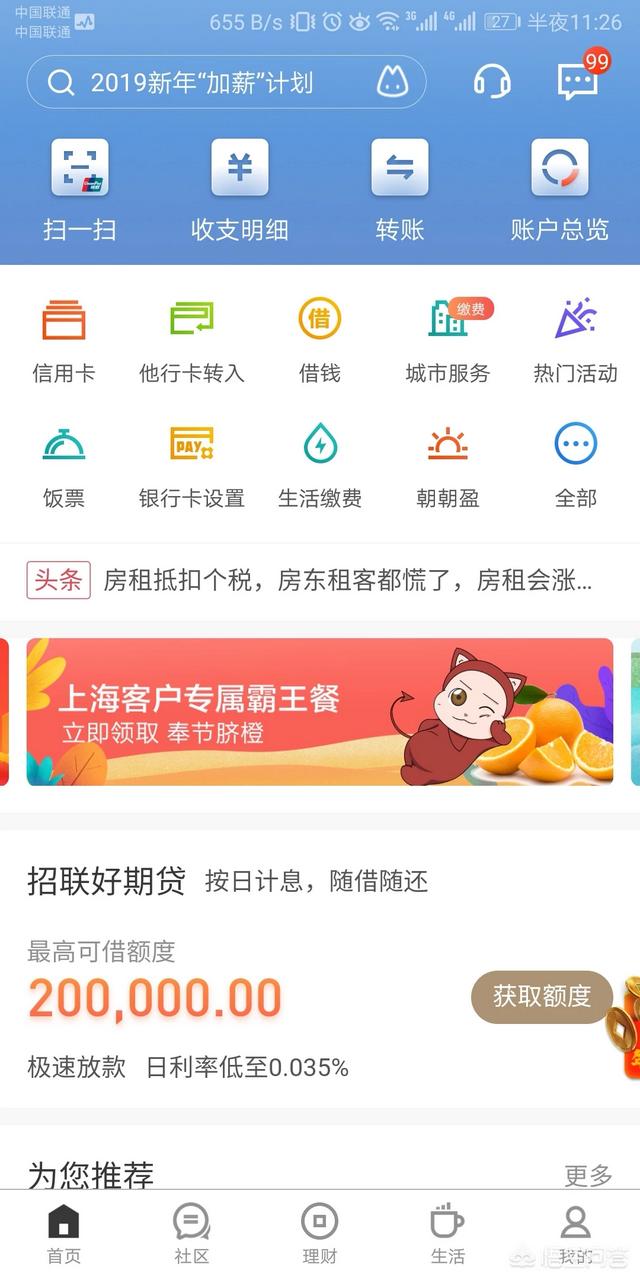Open 生活缴费 bill payment
The height and width of the screenshot is (1280, 640).
[320, 465]
